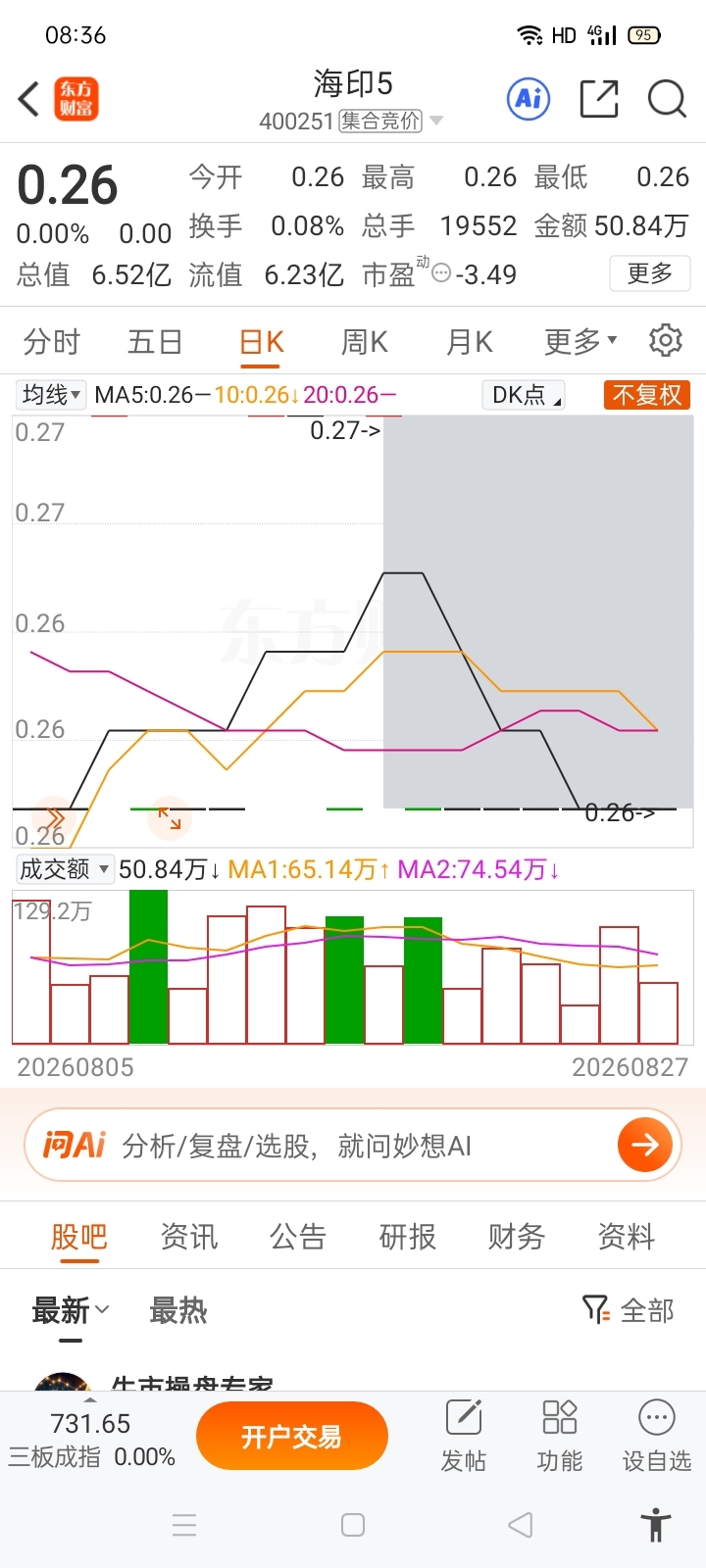Switch to 资讯 tab
Screen dimensions: 706x1568
click(x=189, y=1237)
